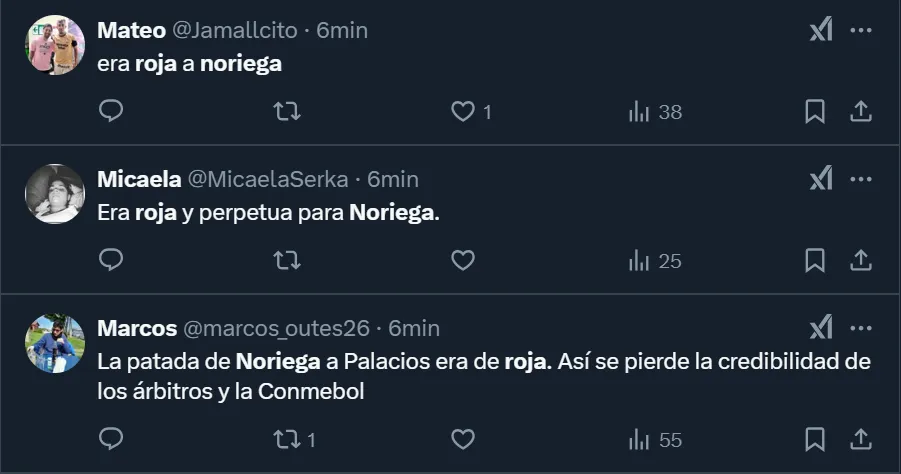
Task: Open Grok icon on Mateo's tweet
Action: tap(820, 31)
